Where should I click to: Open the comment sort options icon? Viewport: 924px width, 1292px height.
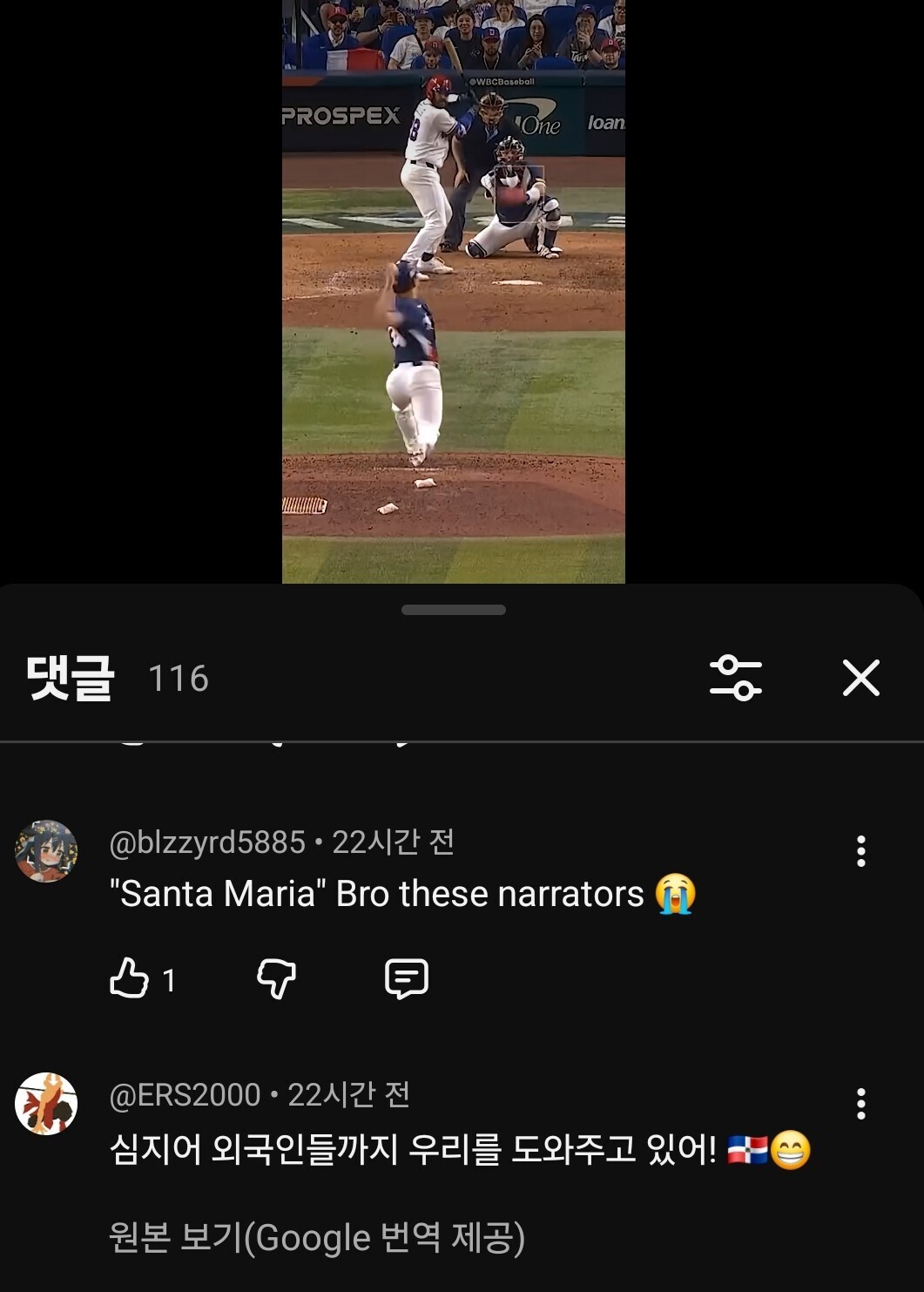tap(736, 678)
